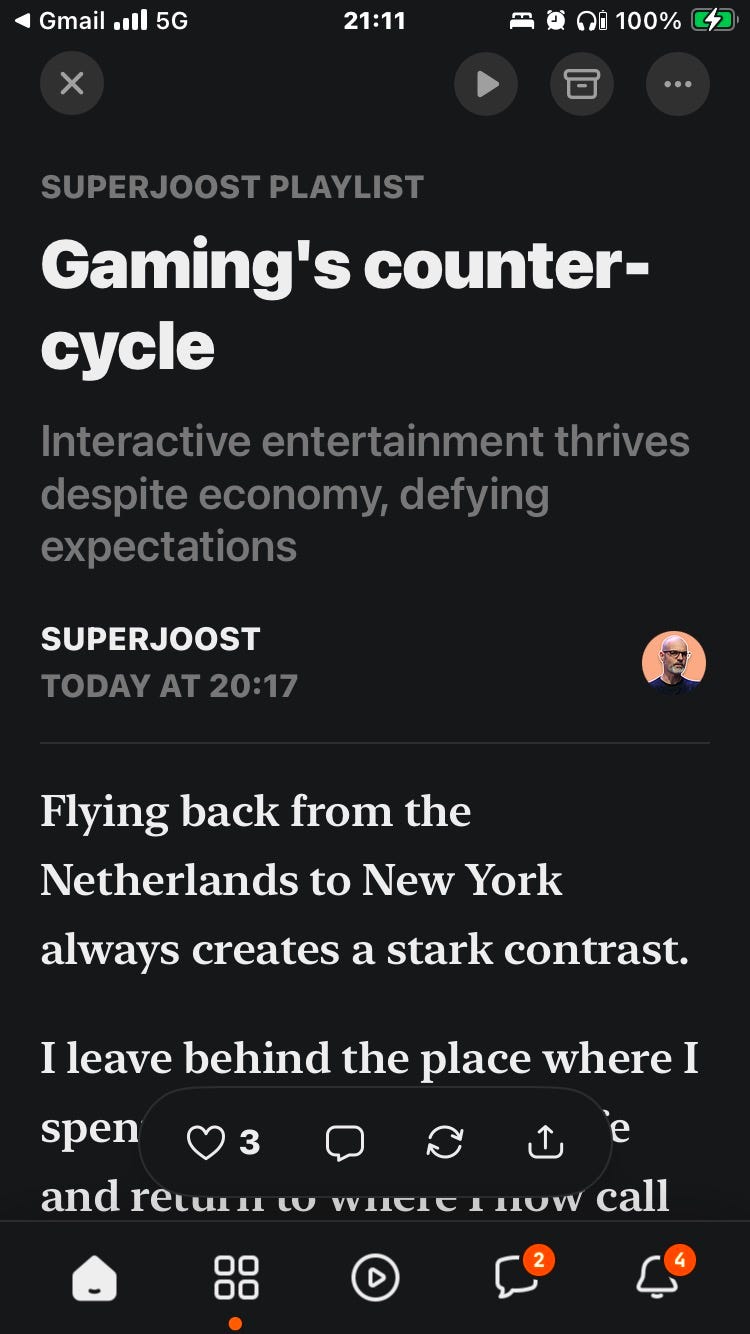
Task: Play the article audio
Action: (x=486, y=83)
